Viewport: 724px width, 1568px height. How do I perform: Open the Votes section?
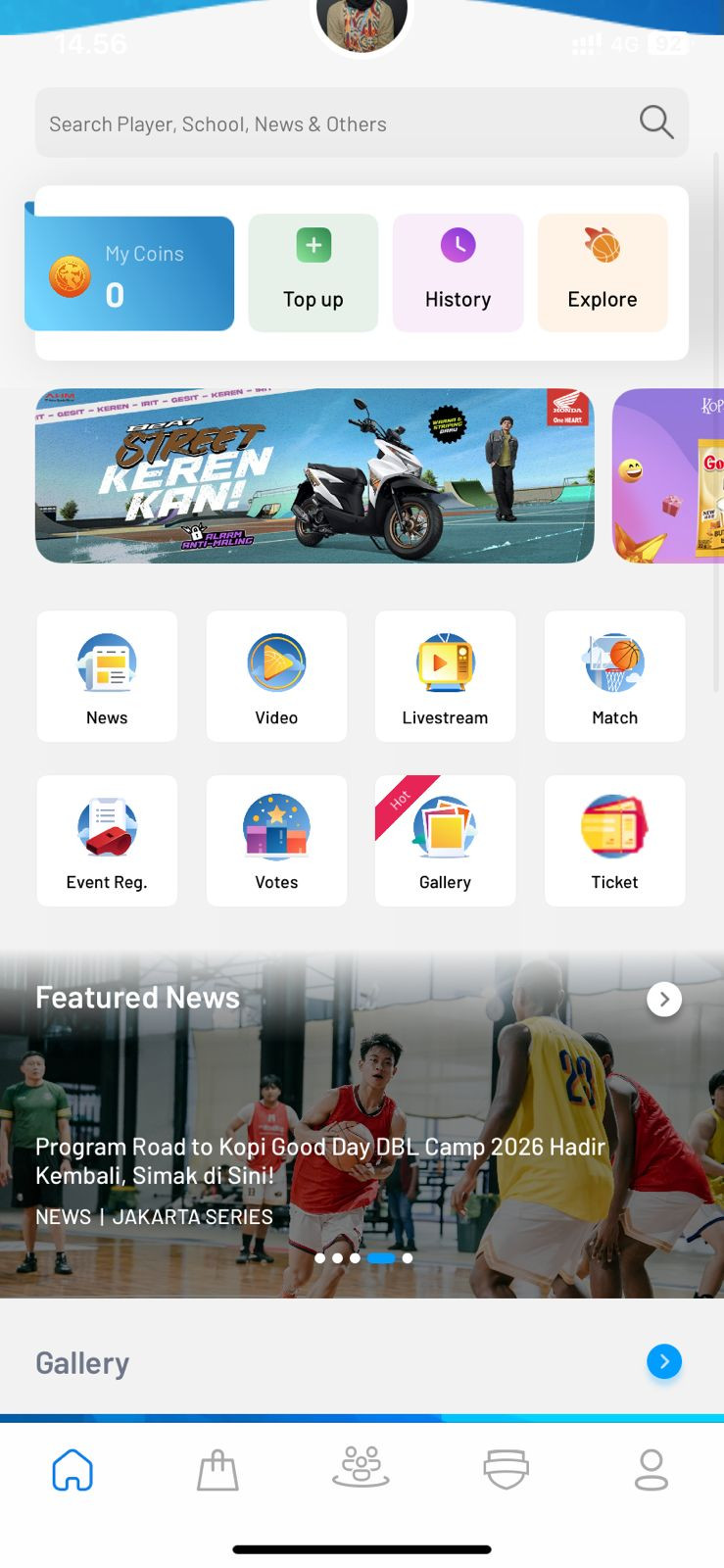276,841
